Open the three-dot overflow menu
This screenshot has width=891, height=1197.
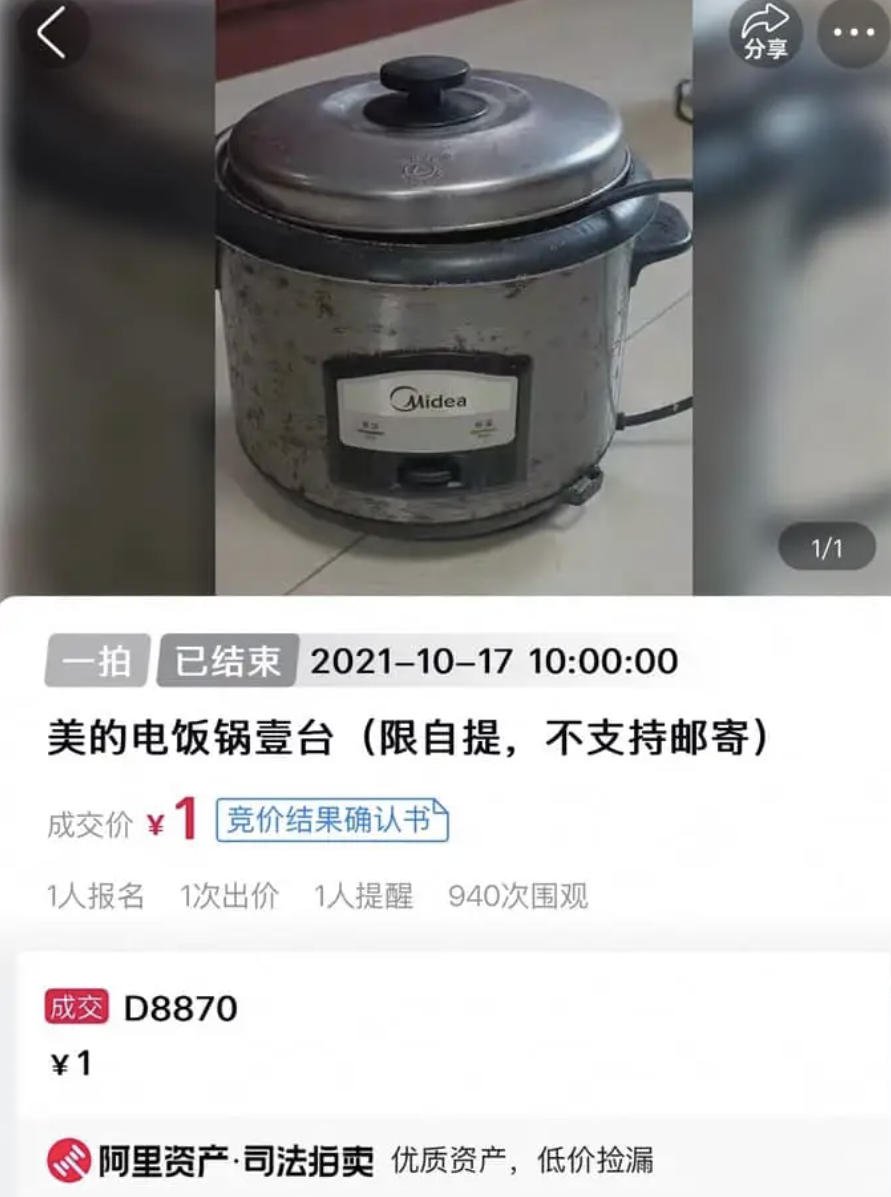852,33
